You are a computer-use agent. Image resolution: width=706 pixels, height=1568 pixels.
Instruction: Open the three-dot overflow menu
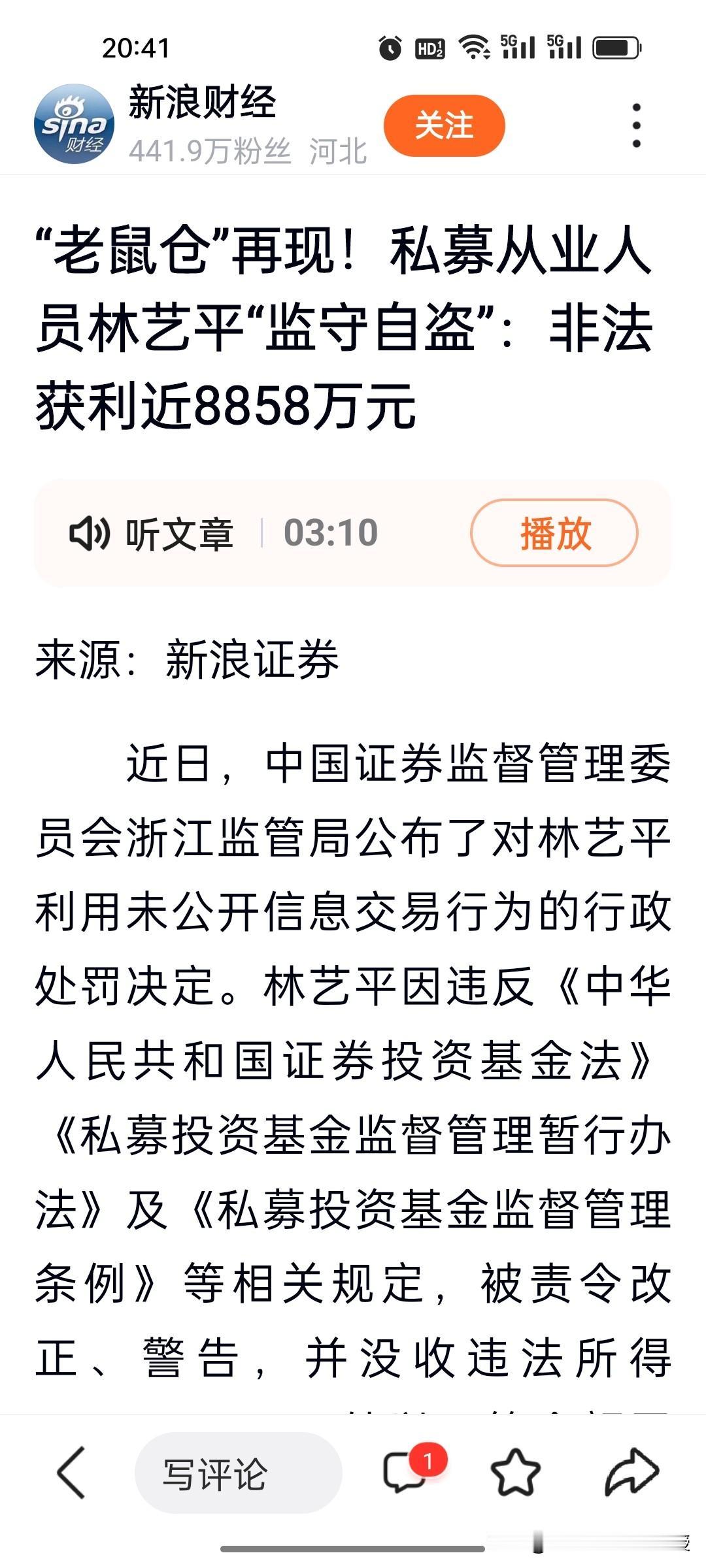click(x=635, y=125)
